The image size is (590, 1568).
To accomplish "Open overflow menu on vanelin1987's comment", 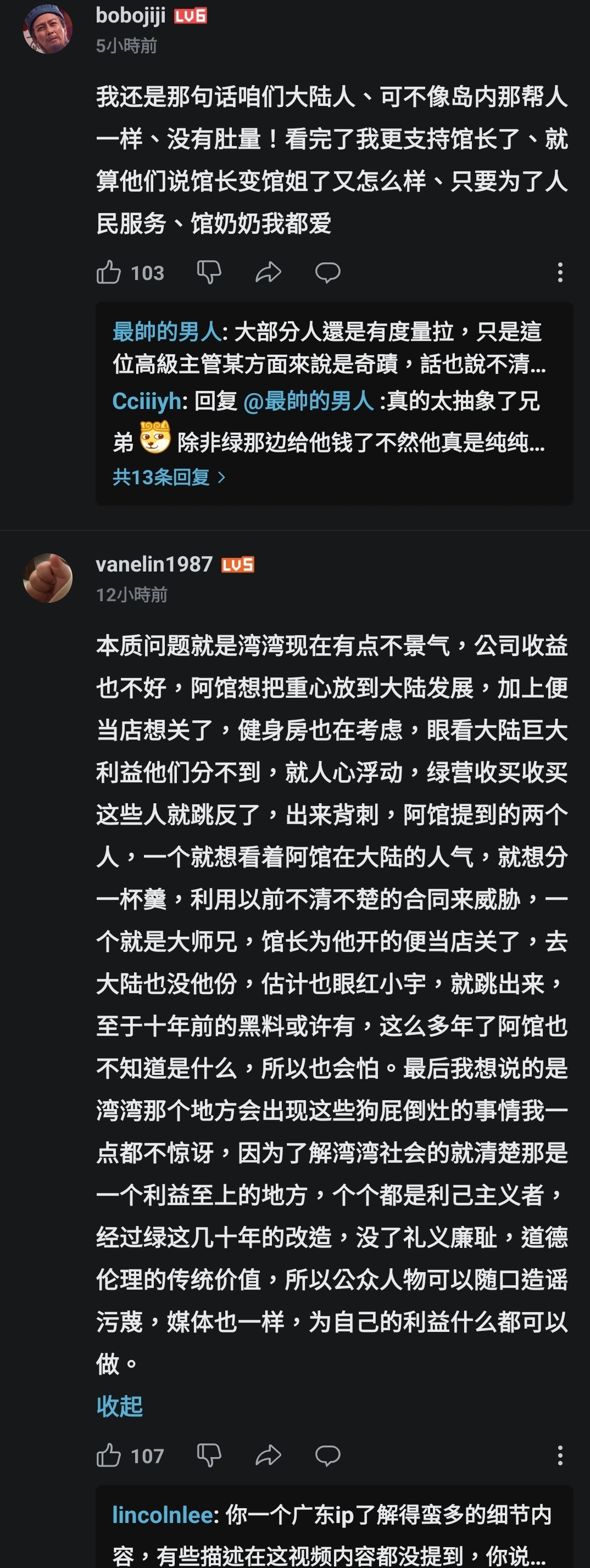I will click(x=560, y=1455).
